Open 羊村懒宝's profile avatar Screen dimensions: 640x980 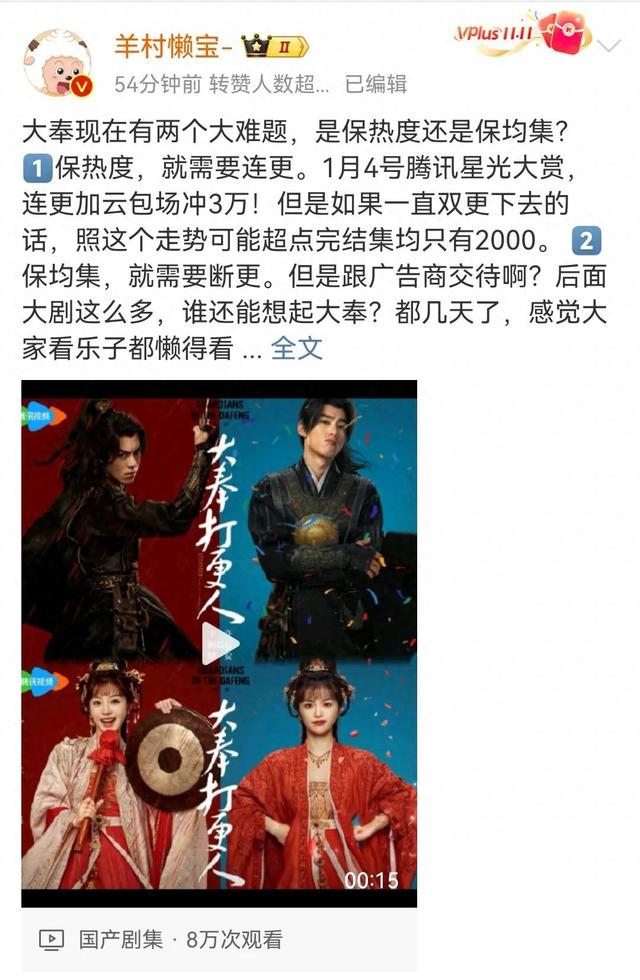pyautogui.click(x=57, y=63)
